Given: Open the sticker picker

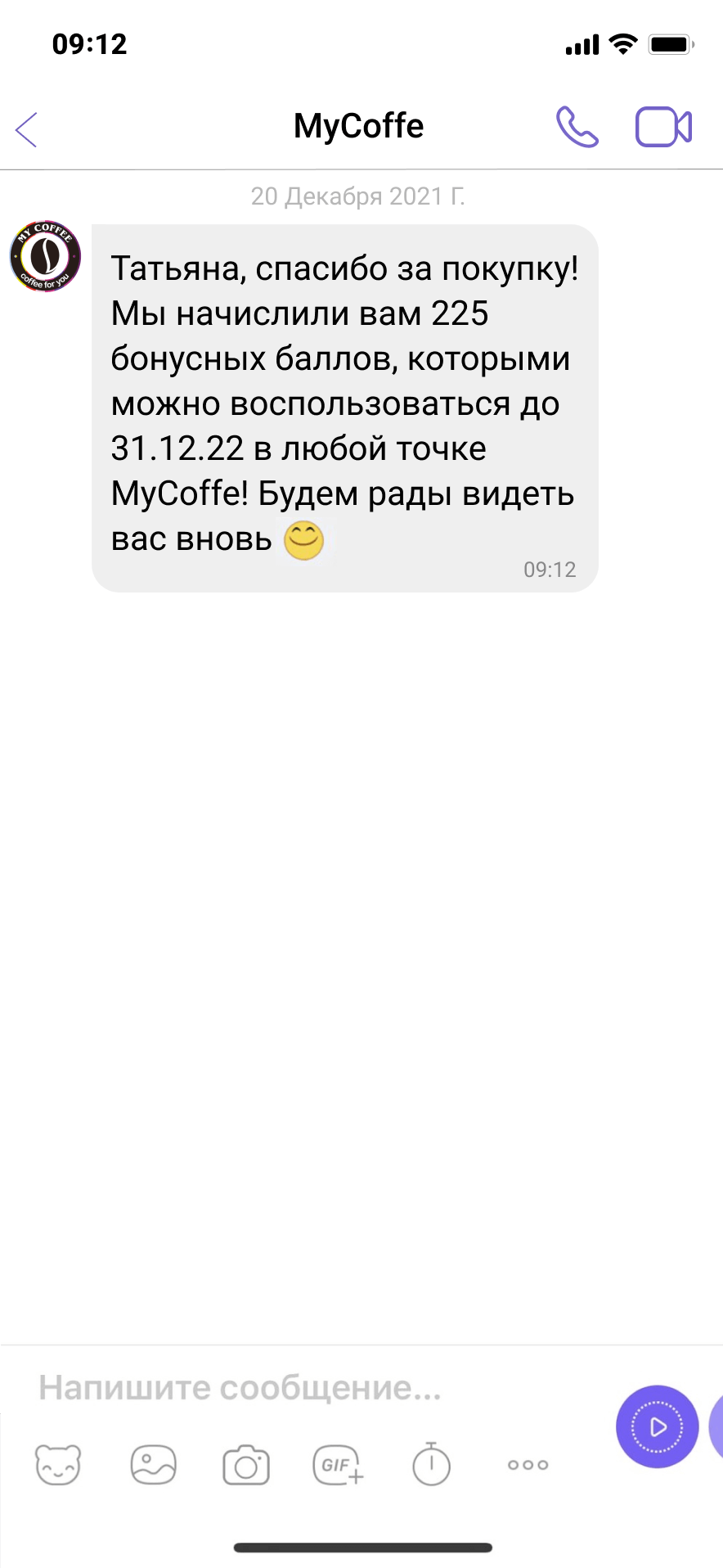Looking at the screenshot, I should (x=57, y=1465).
